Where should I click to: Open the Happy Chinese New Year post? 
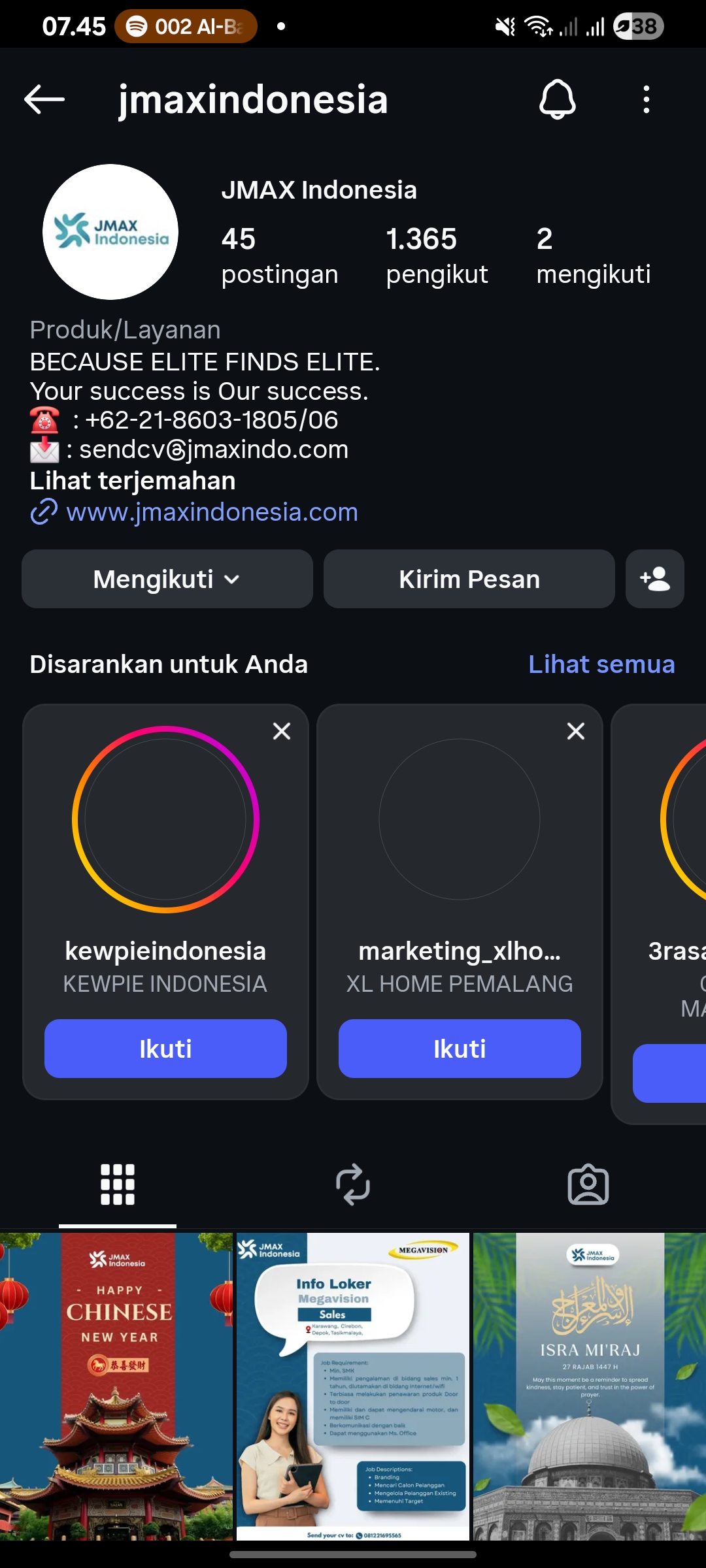tap(116, 1385)
